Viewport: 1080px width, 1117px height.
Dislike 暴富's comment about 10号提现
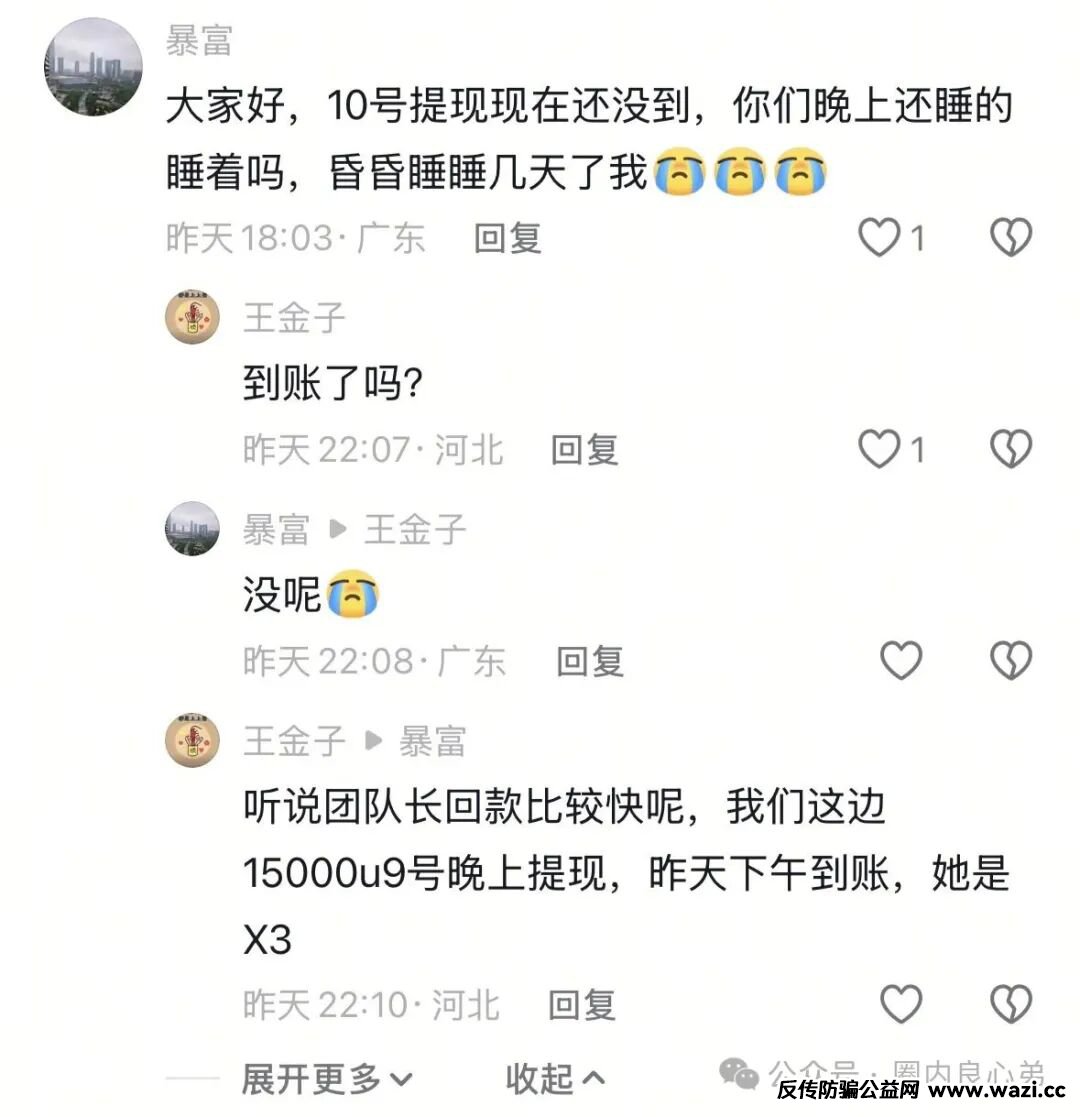[x=1010, y=237]
